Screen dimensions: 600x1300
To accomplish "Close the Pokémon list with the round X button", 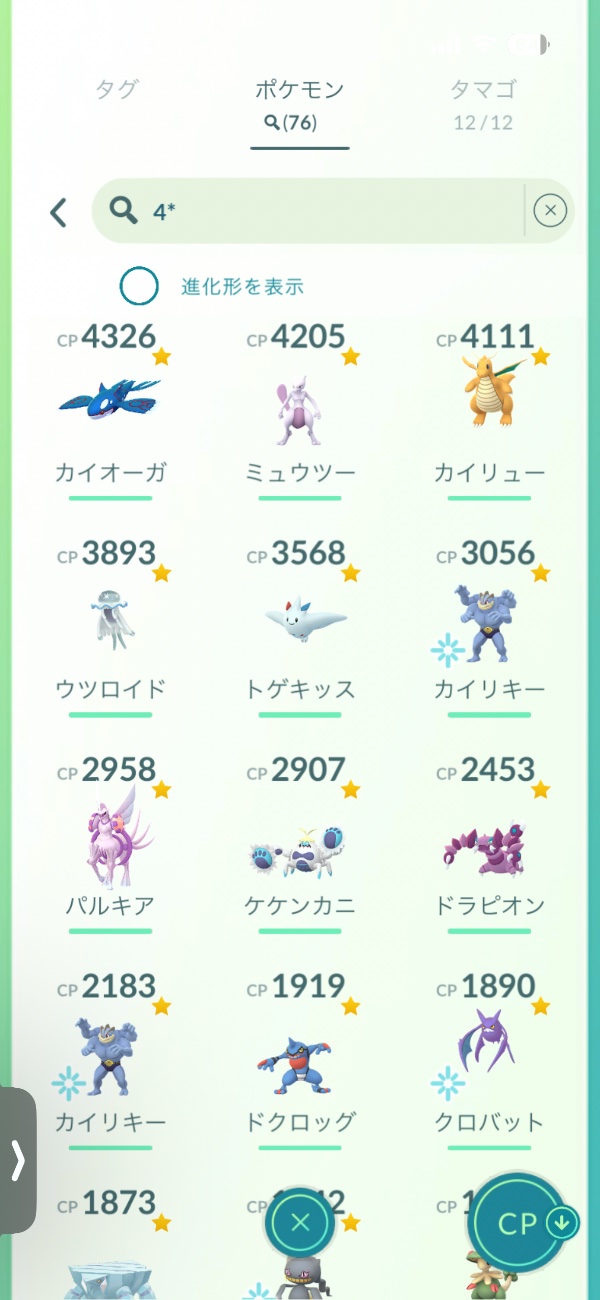I will tap(300, 1222).
